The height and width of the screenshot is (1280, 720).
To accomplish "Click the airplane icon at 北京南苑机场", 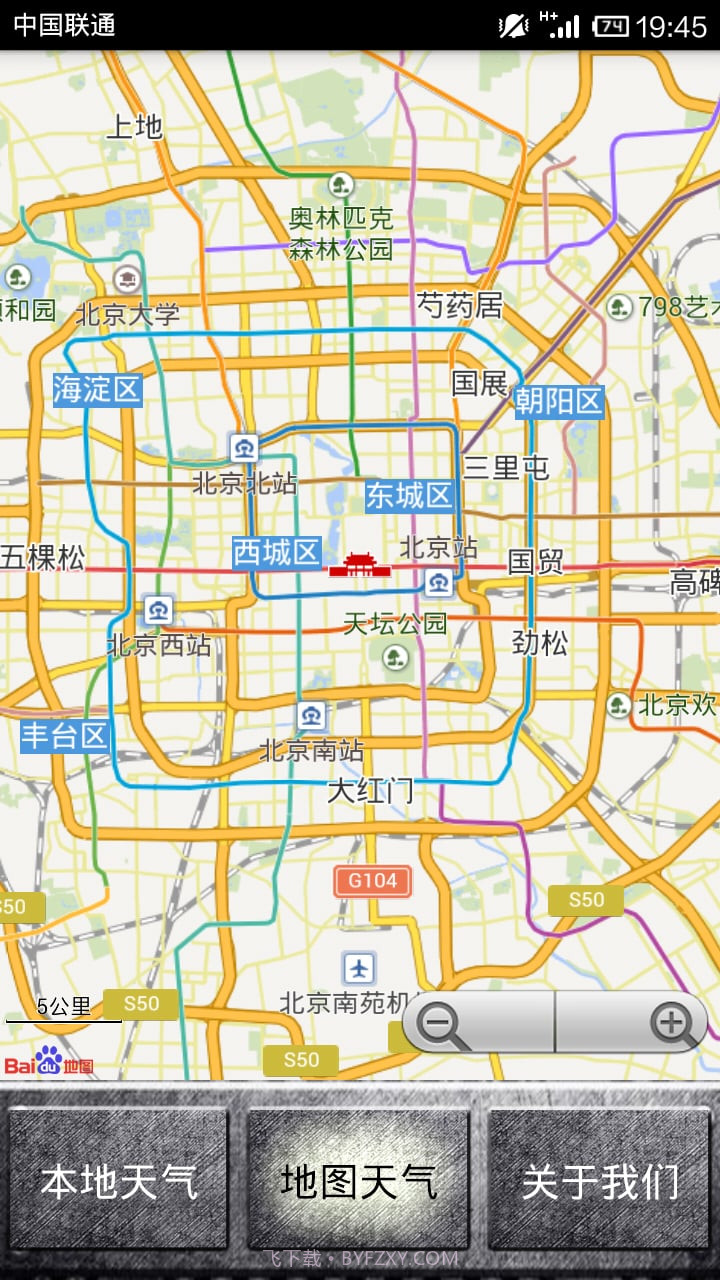I will click(359, 969).
